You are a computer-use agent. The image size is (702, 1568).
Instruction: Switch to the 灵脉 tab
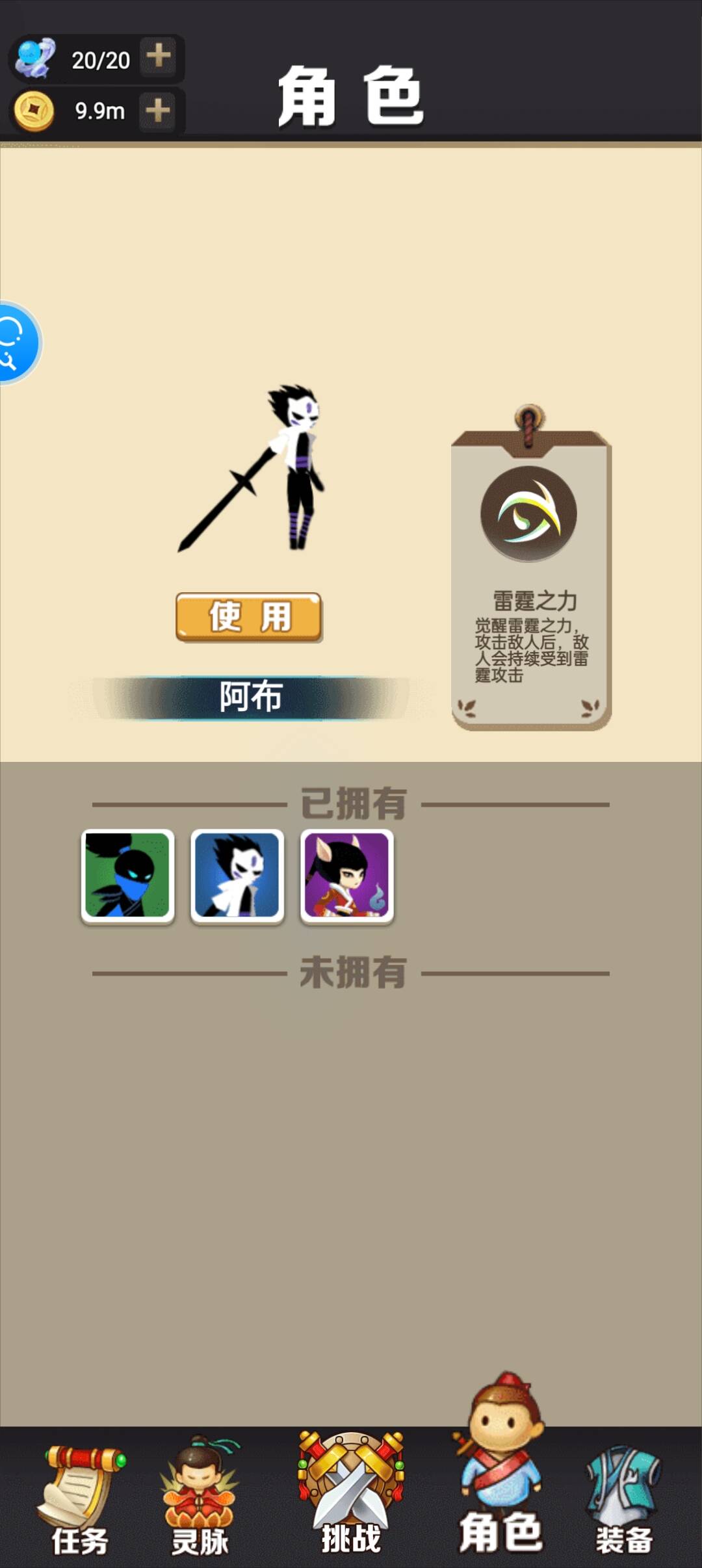200,1498
